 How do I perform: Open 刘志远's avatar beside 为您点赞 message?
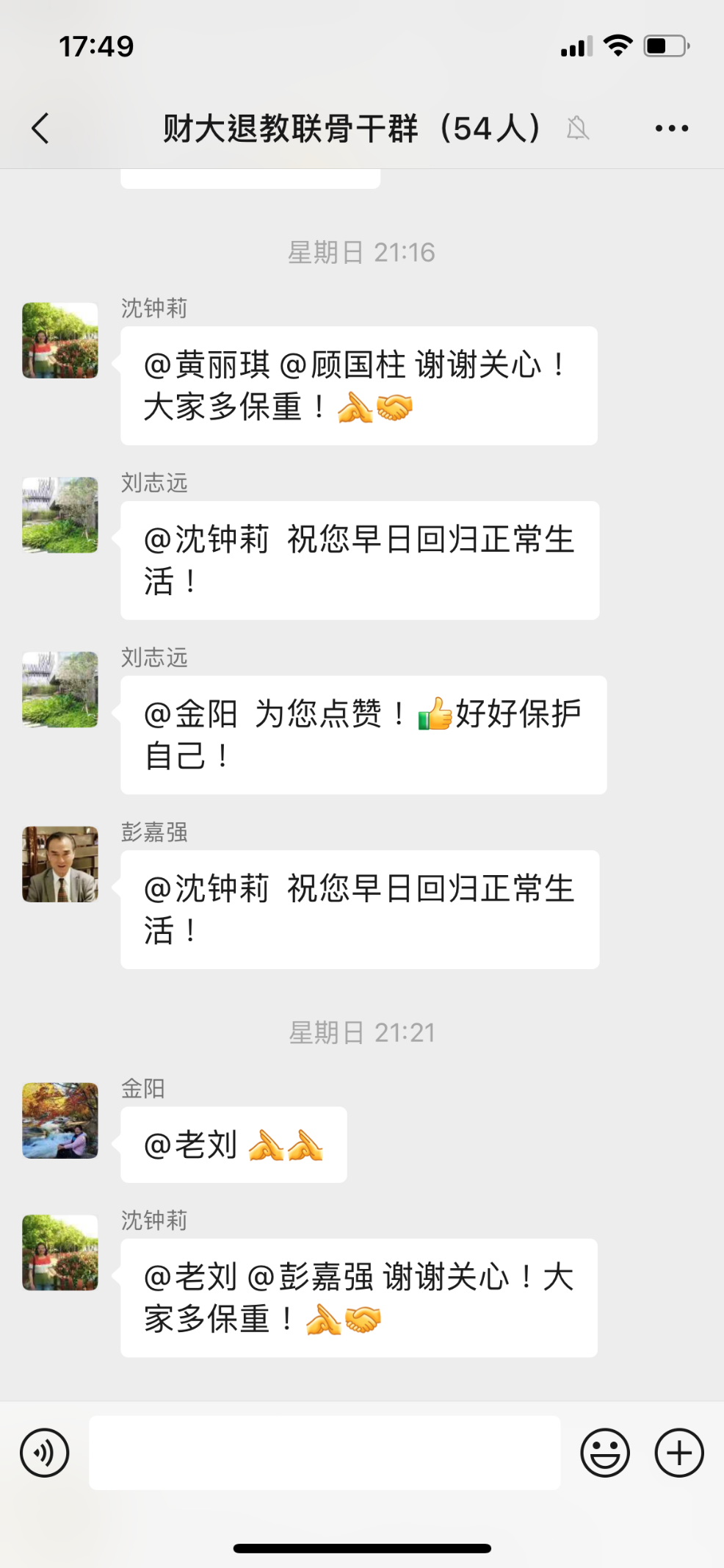(x=60, y=689)
